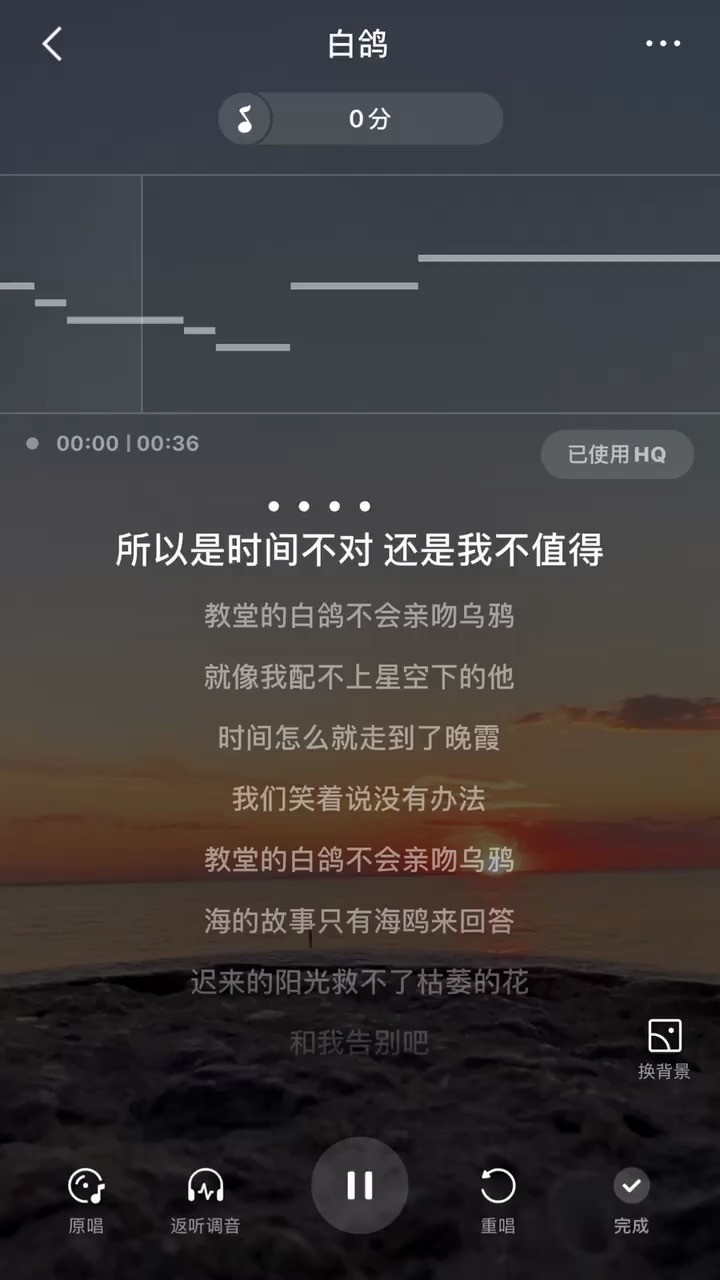
Task: Toggle HQ audio quality setting
Action: tap(616, 455)
